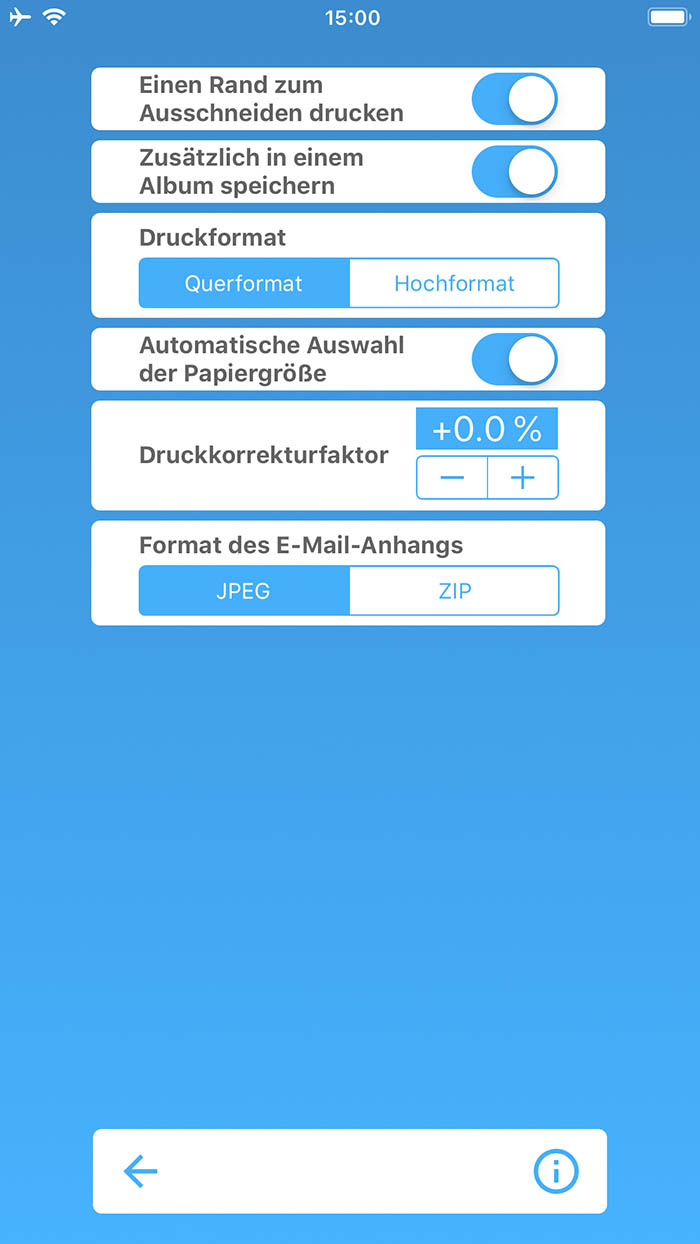Choose ZIP as e-mail attachment format

(x=454, y=591)
